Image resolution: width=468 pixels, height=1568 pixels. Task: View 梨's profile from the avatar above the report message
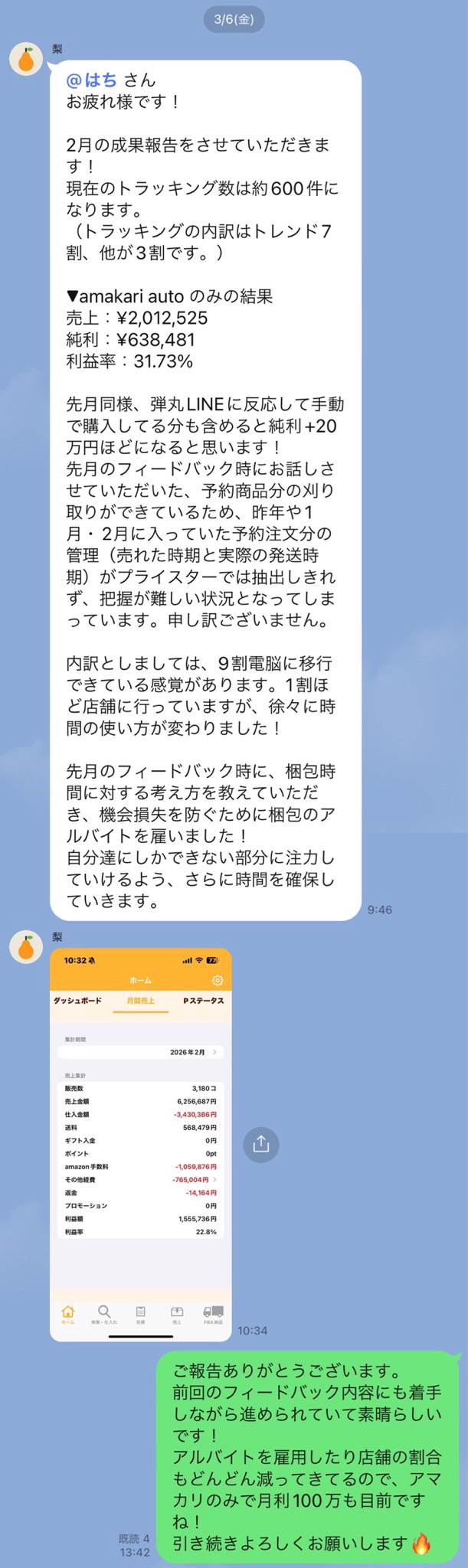point(26,59)
